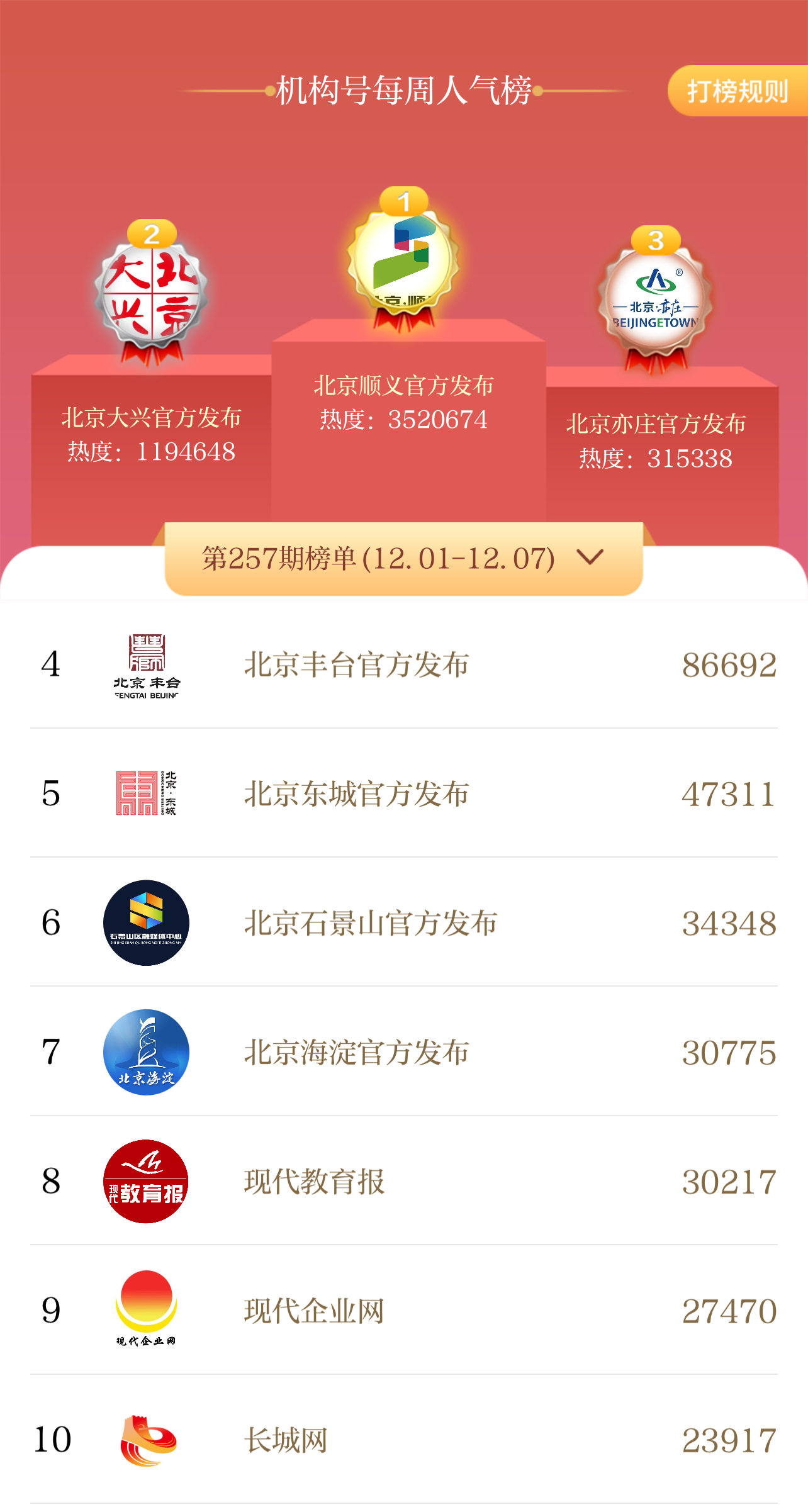
Task: Expand the 第257期榜单 period dropdown
Action: [403, 559]
